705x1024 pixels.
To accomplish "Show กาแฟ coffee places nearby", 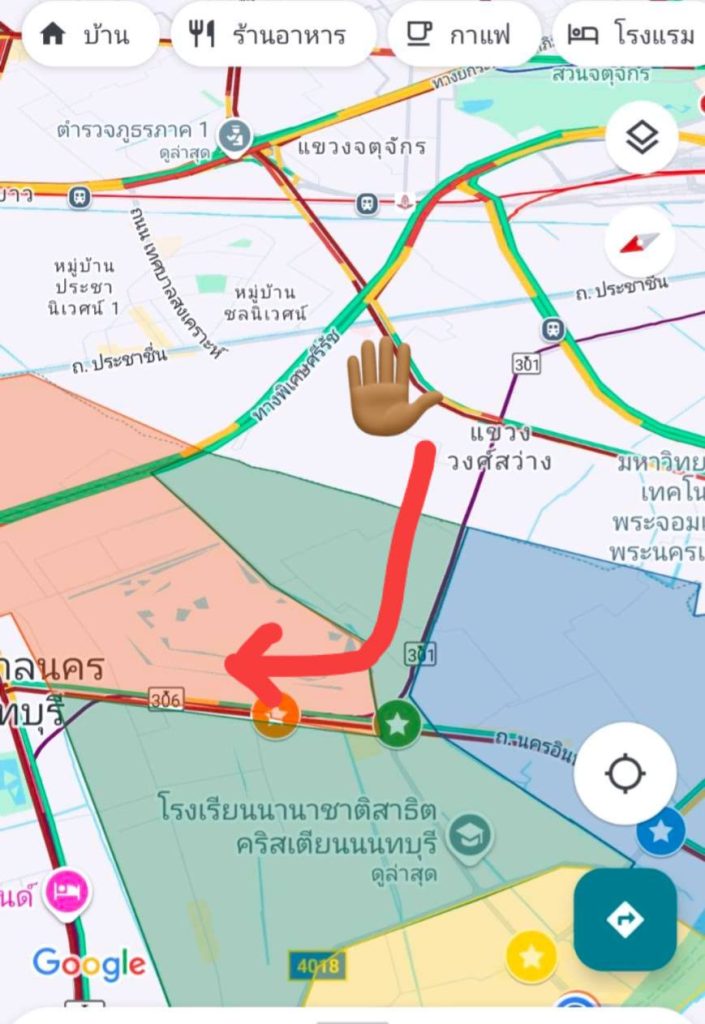I will coord(463,35).
